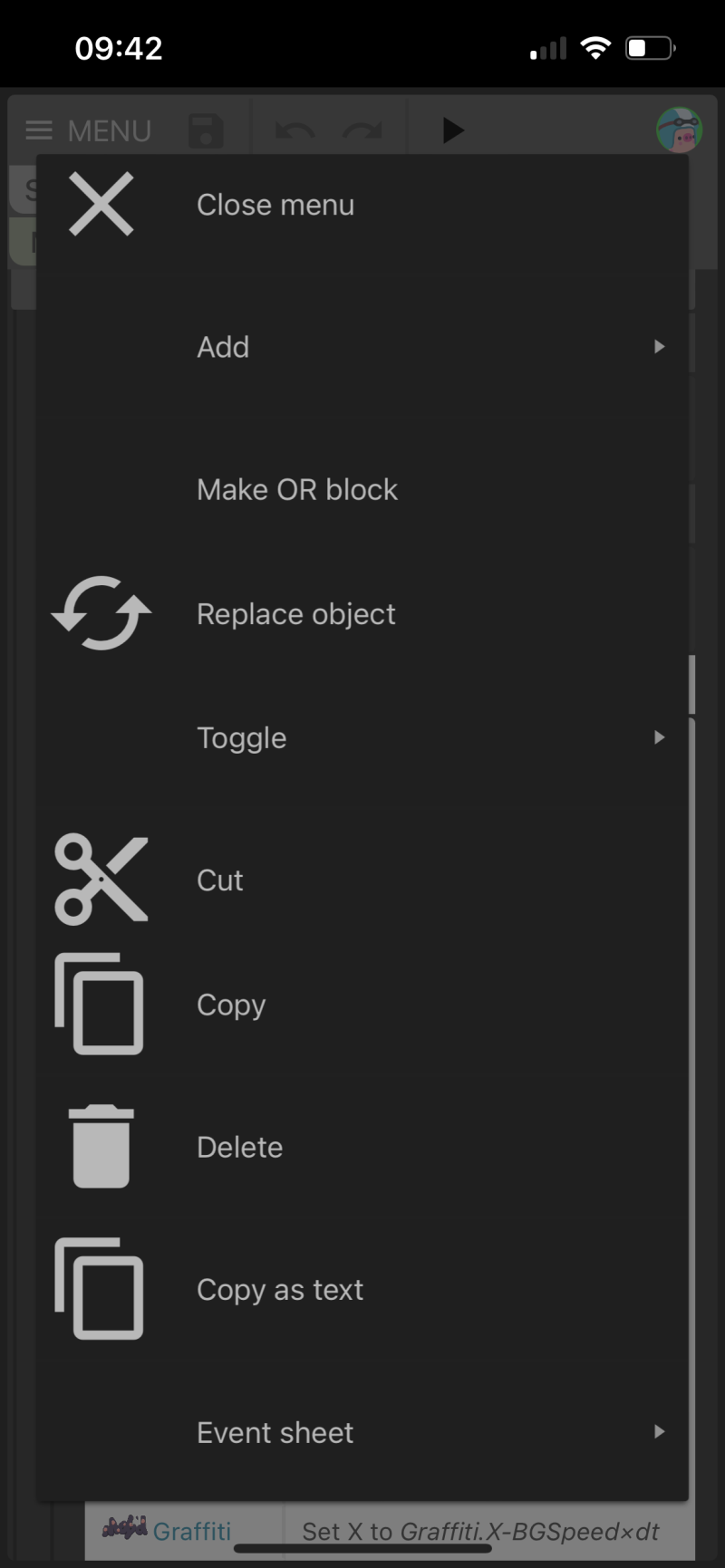Choose Replace object

click(362, 614)
